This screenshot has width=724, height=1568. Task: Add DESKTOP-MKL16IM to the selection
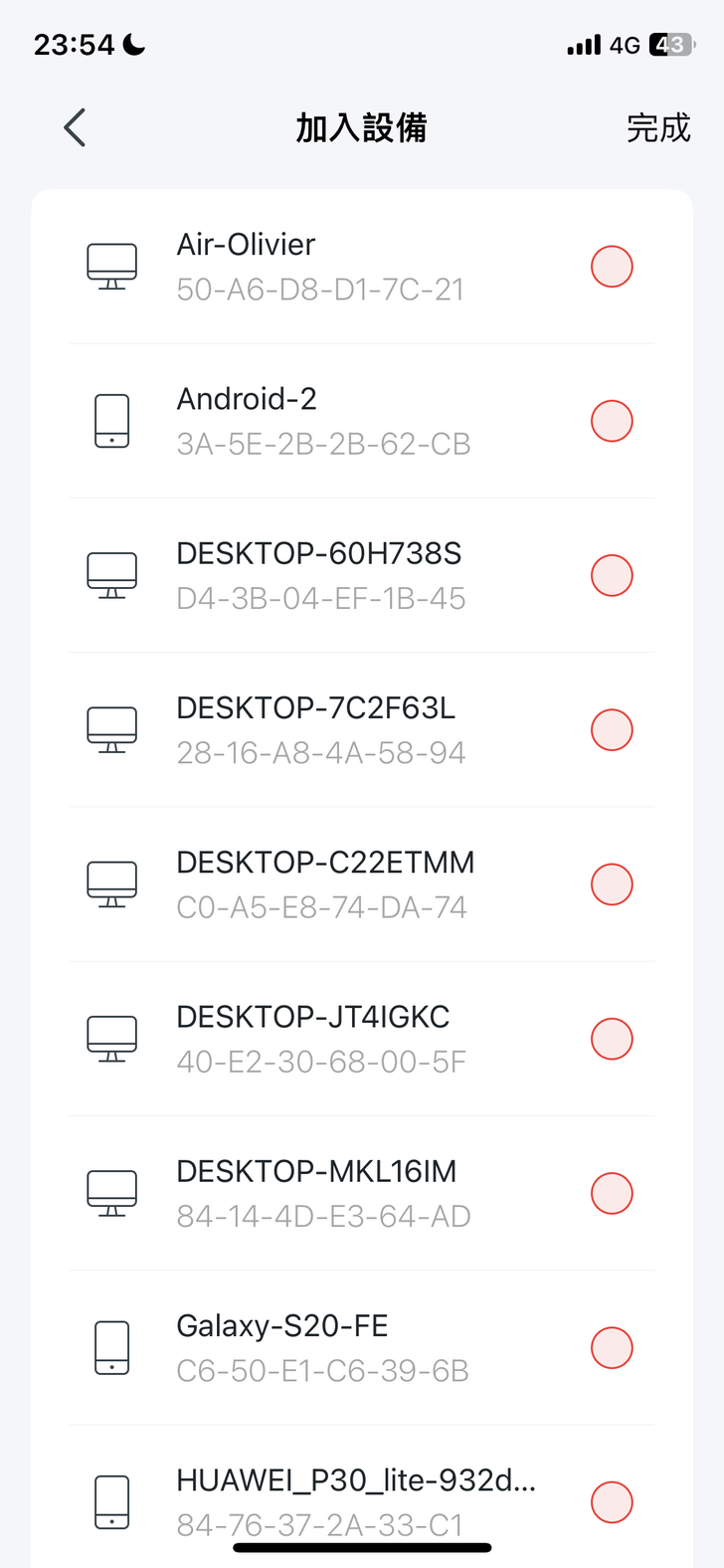[612, 1193]
